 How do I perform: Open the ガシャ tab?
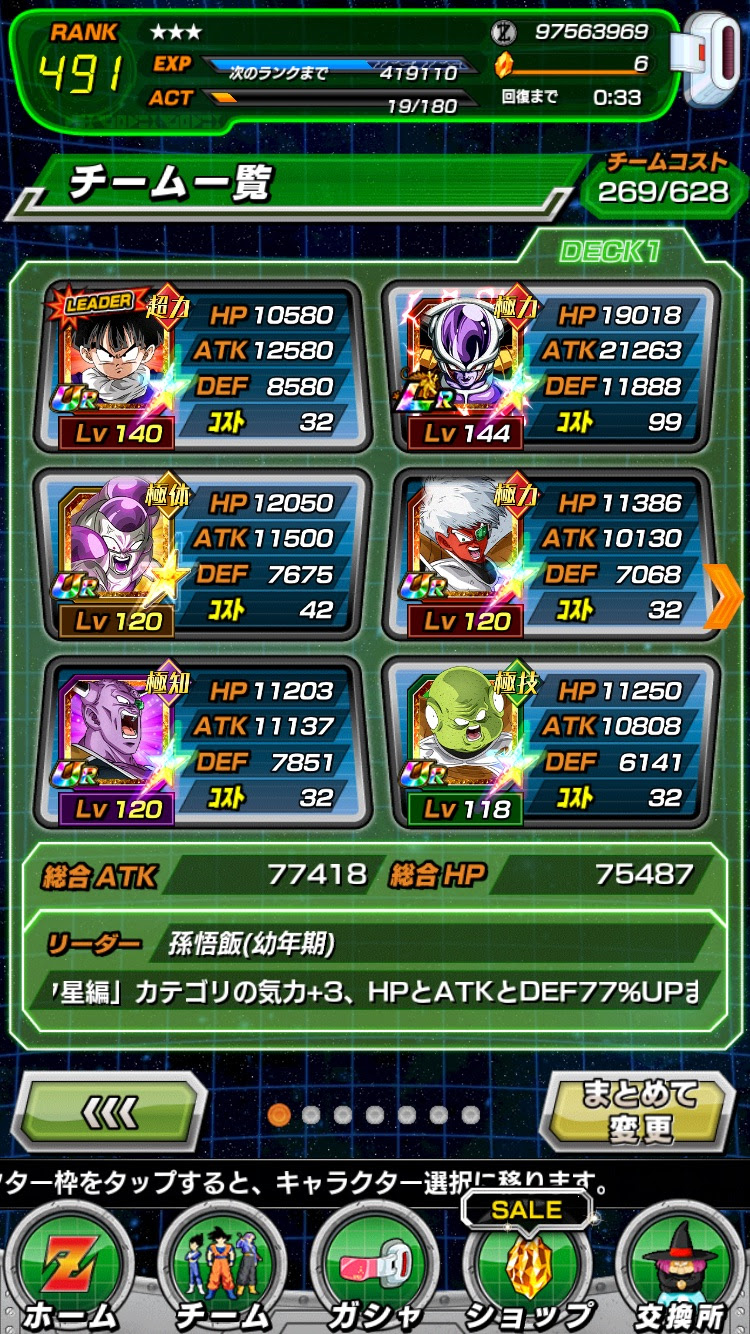tap(374, 1272)
